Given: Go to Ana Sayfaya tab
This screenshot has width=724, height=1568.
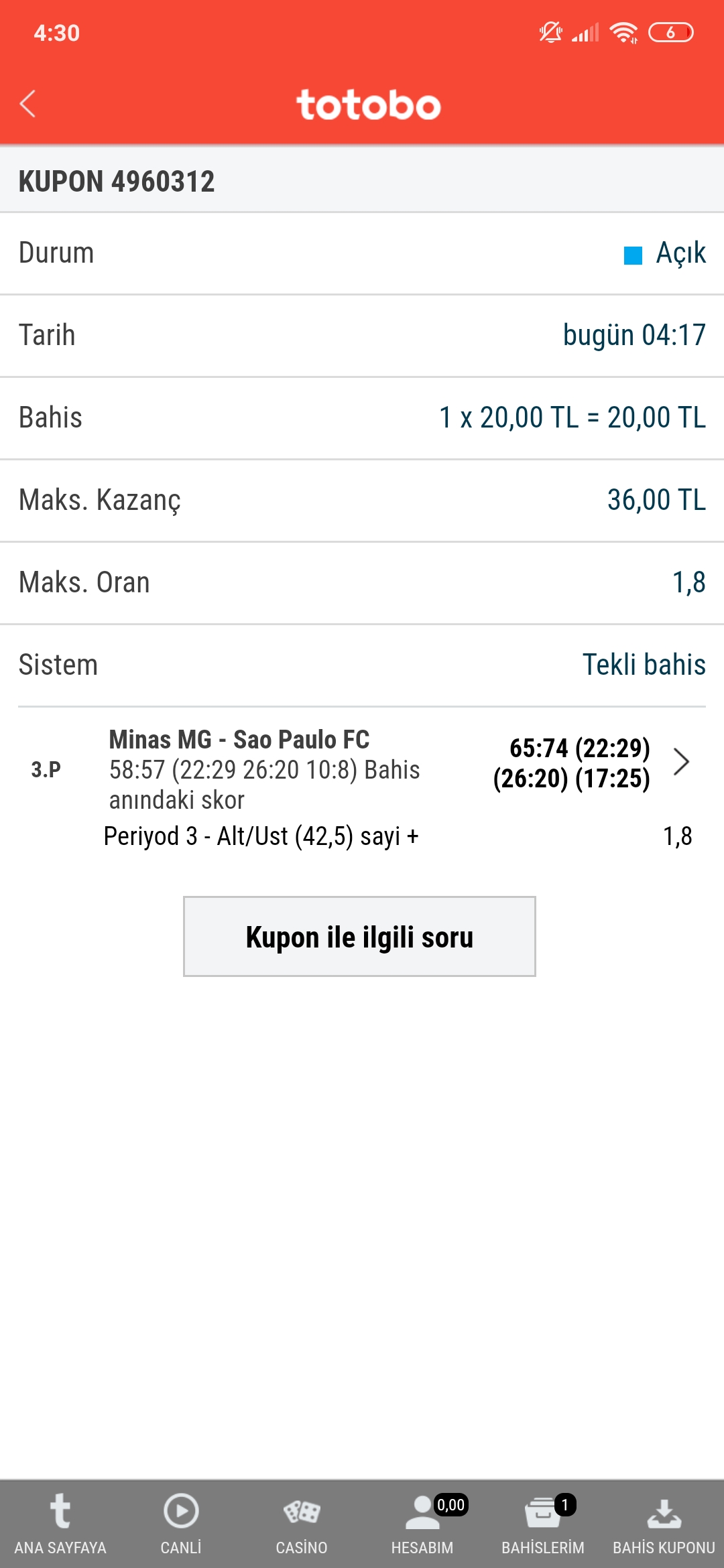Looking at the screenshot, I should [60, 1523].
